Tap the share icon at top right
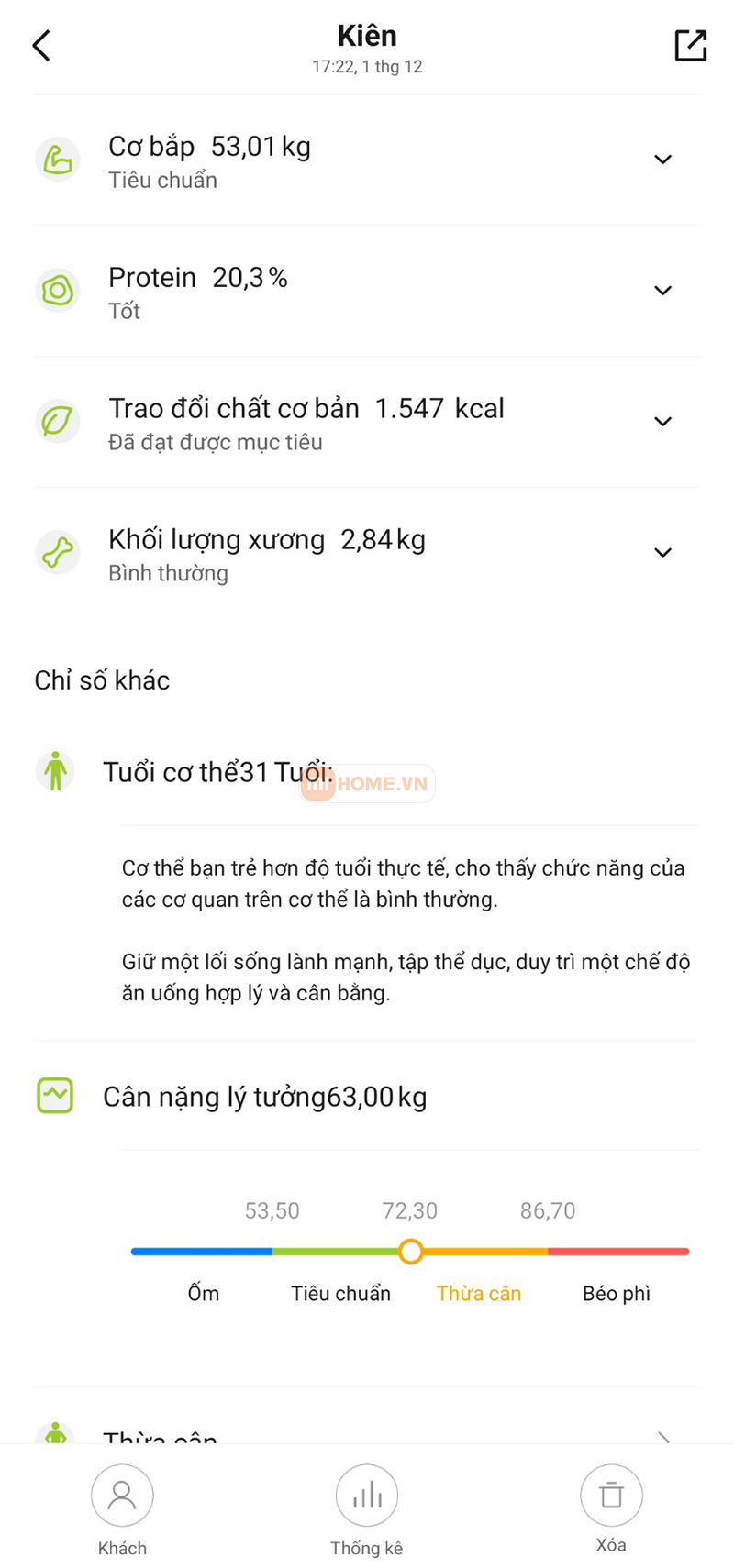Image resolution: width=734 pixels, height=1568 pixels. point(690,44)
